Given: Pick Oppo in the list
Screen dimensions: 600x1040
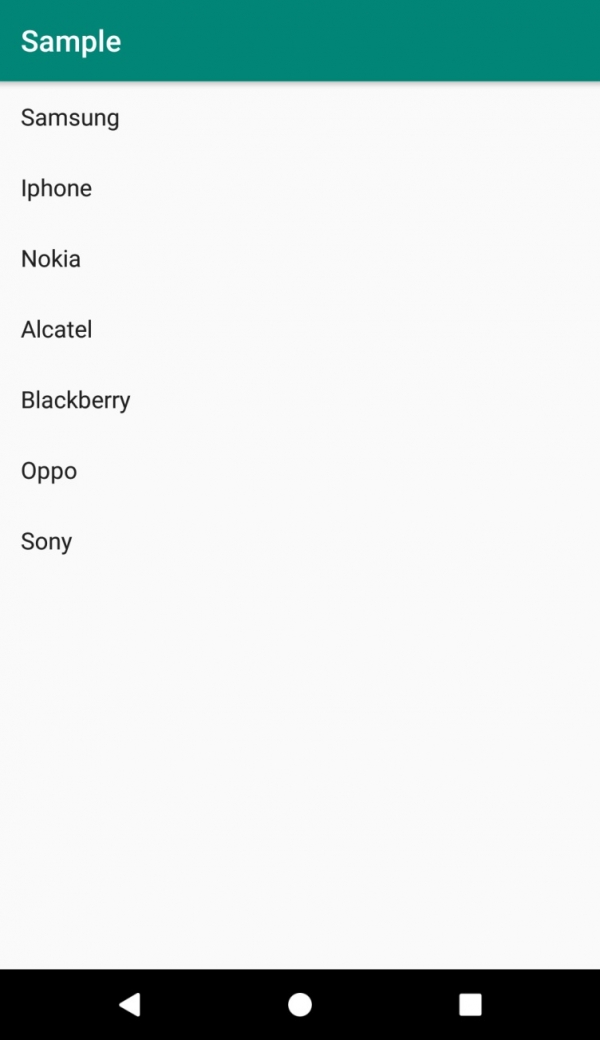Looking at the screenshot, I should [x=49, y=471].
